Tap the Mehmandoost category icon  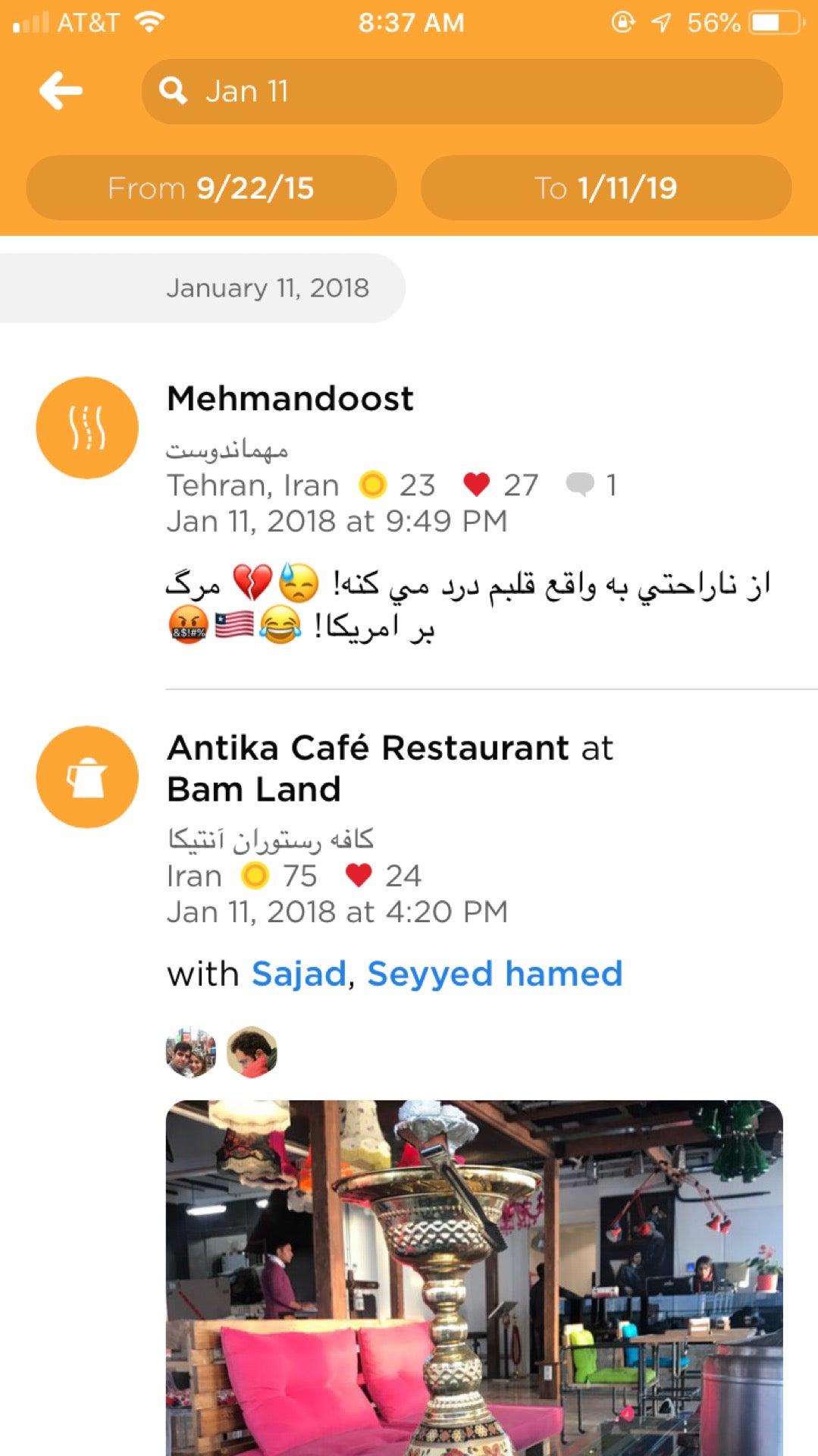click(87, 428)
